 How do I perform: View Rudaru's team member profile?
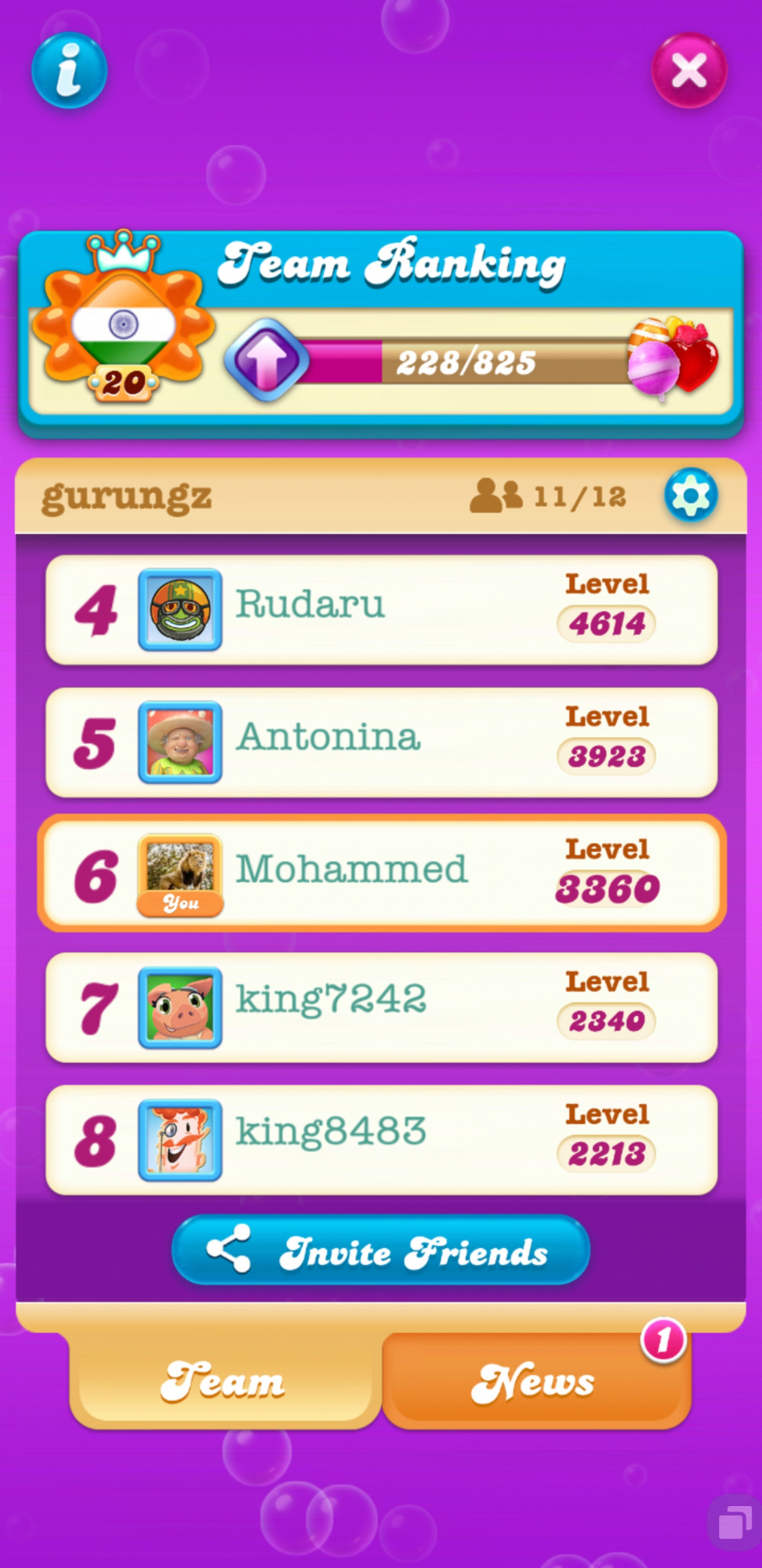(x=381, y=610)
